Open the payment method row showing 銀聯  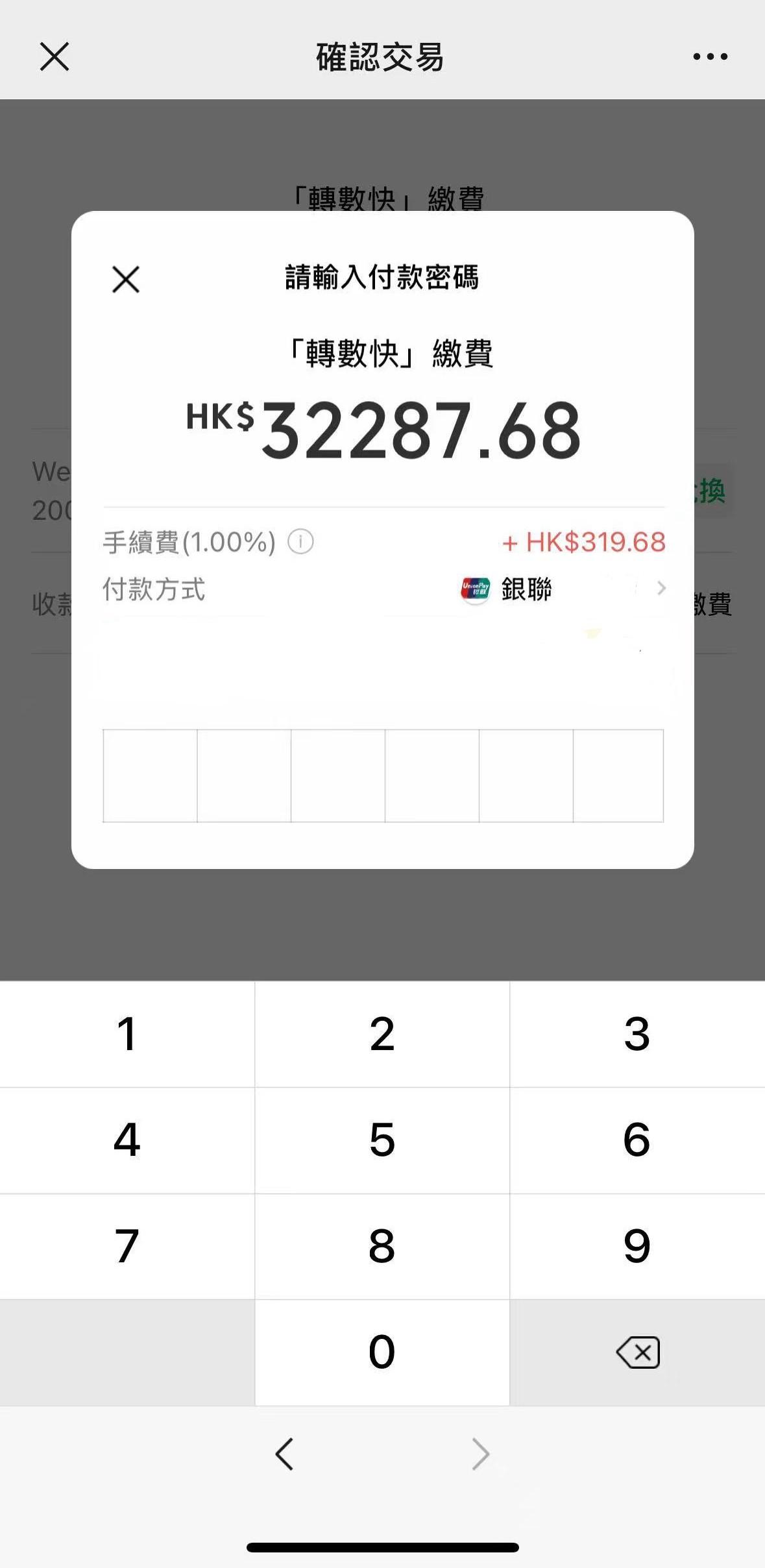[526, 589]
